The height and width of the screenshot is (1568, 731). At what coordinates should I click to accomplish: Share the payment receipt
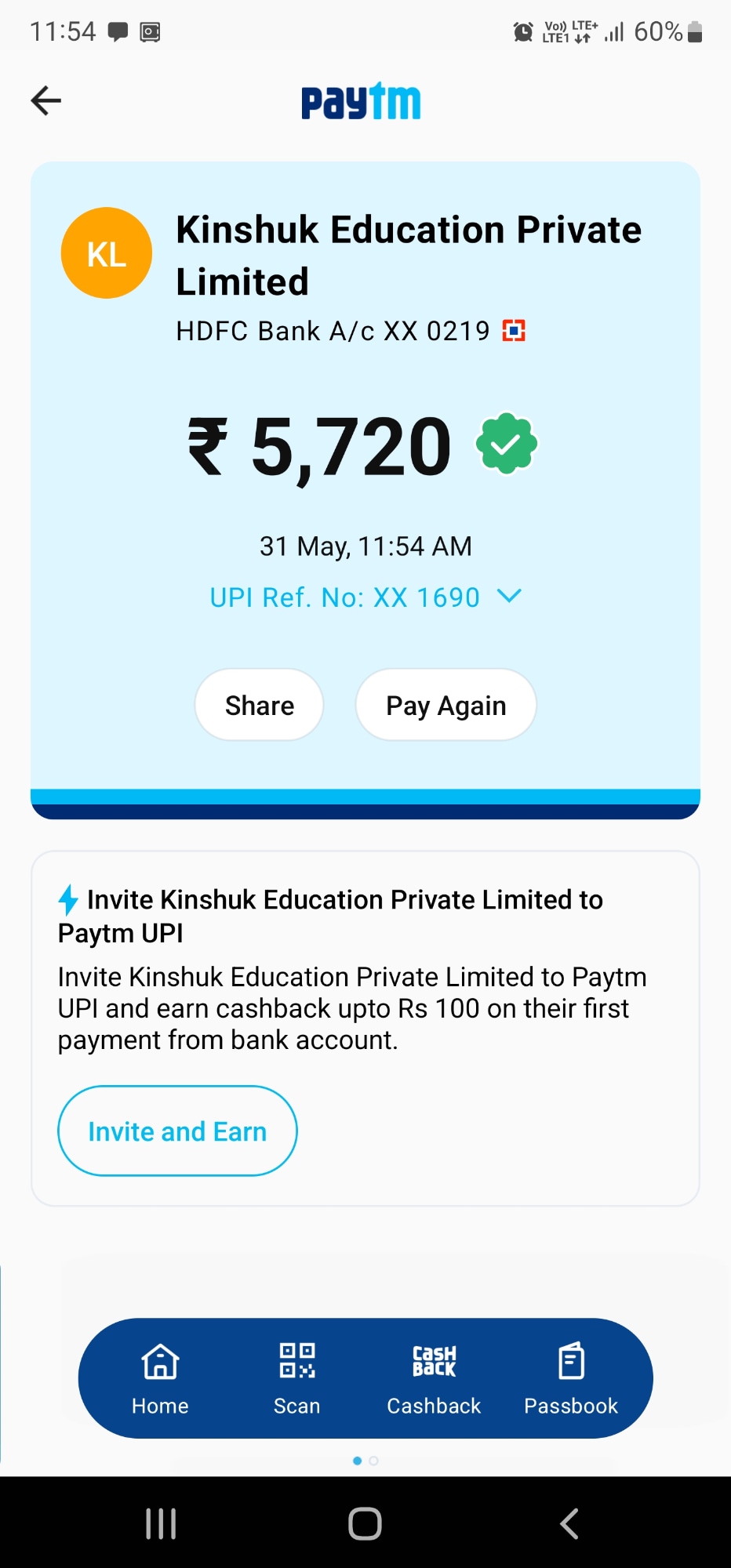tap(260, 705)
